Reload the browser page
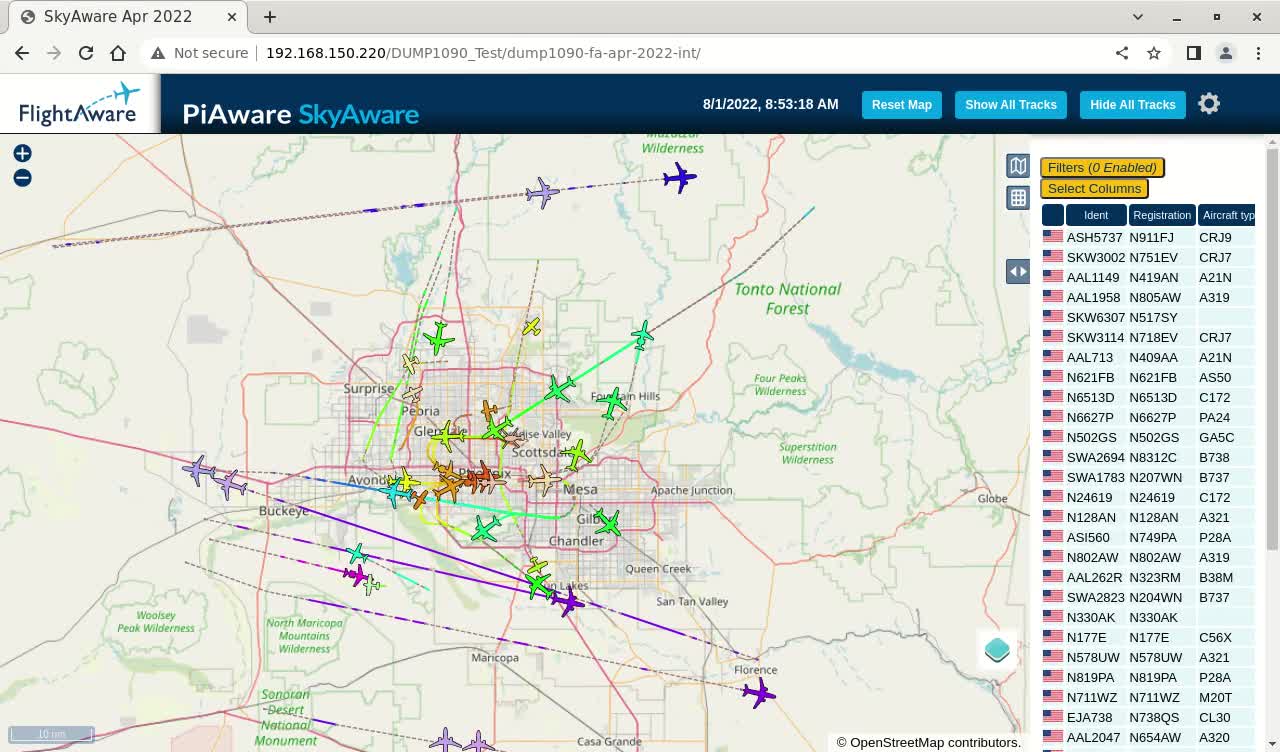This screenshot has width=1280, height=752. tap(86, 53)
